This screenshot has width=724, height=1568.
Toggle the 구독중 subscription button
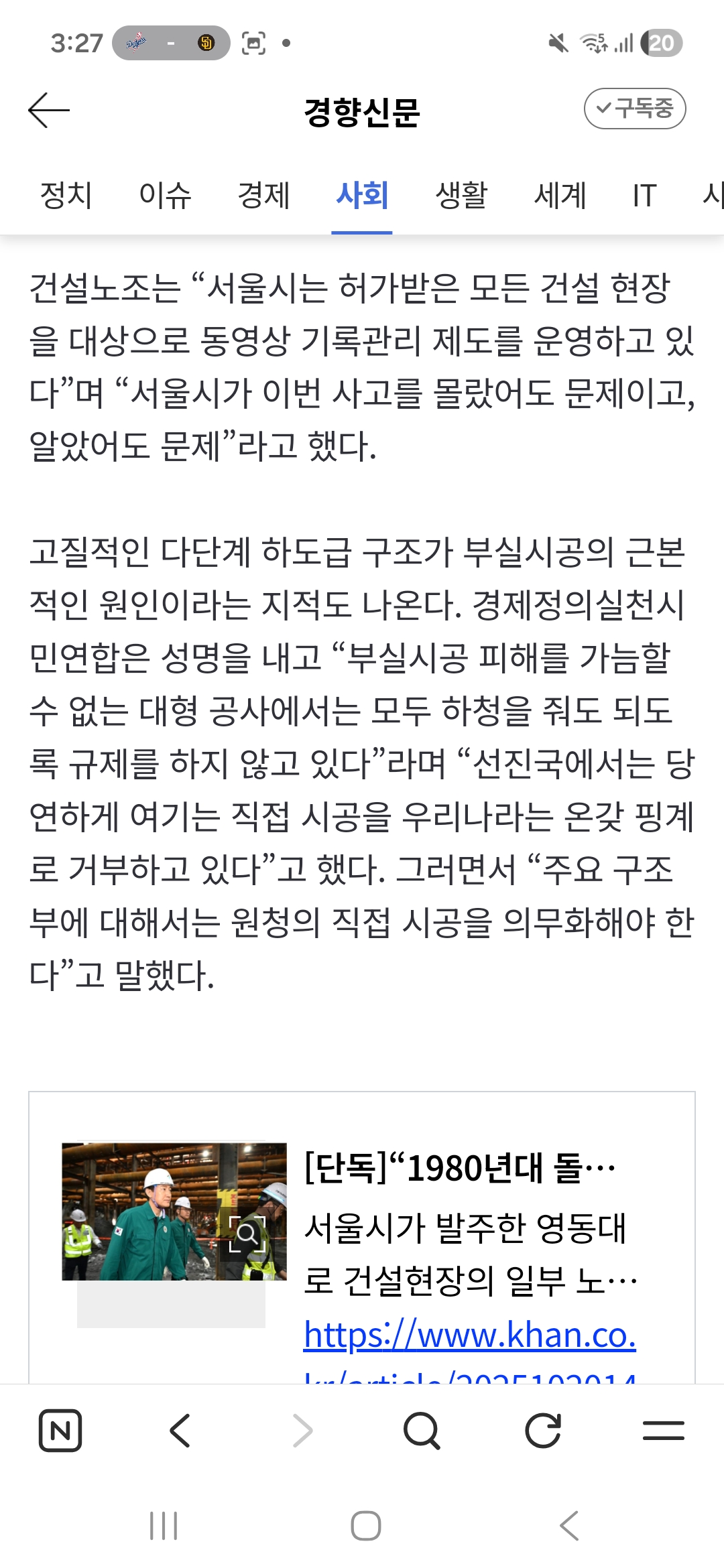point(634,109)
